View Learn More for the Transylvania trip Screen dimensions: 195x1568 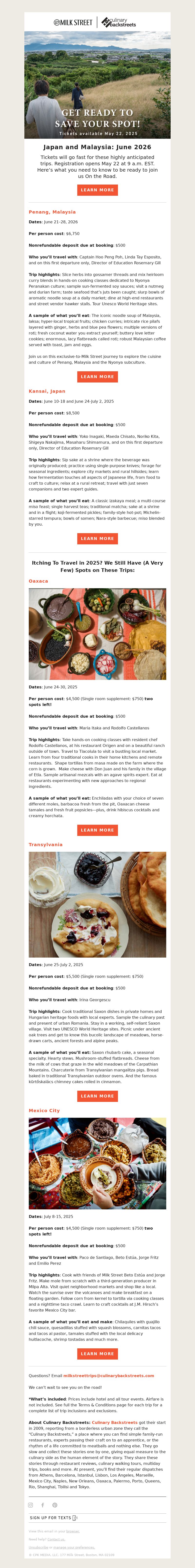tap(97, 1096)
